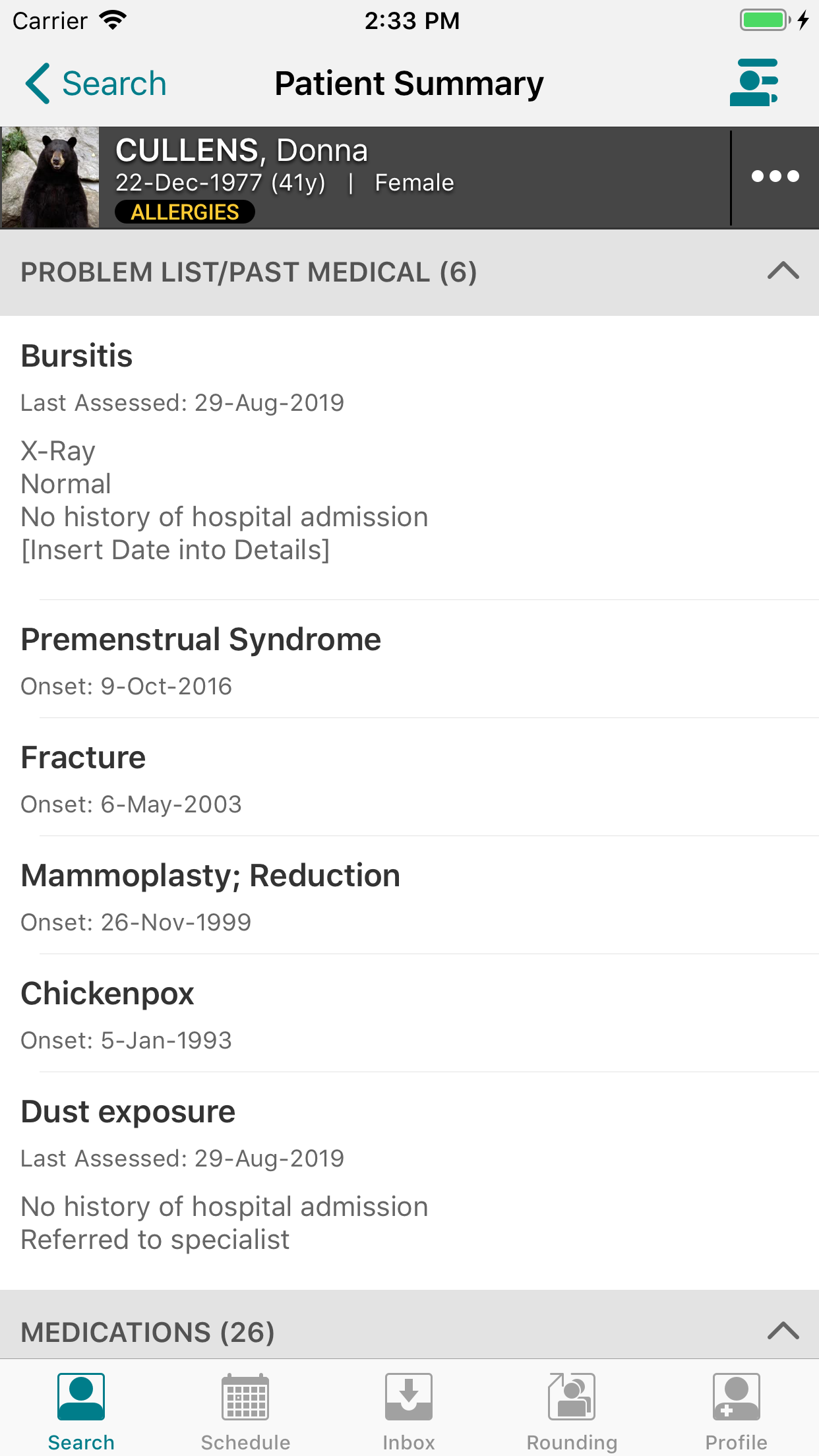Open the Premenstrual Syndrome entry
This screenshot has height=1456, width=819.
pyautogui.click(x=409, y=659)
